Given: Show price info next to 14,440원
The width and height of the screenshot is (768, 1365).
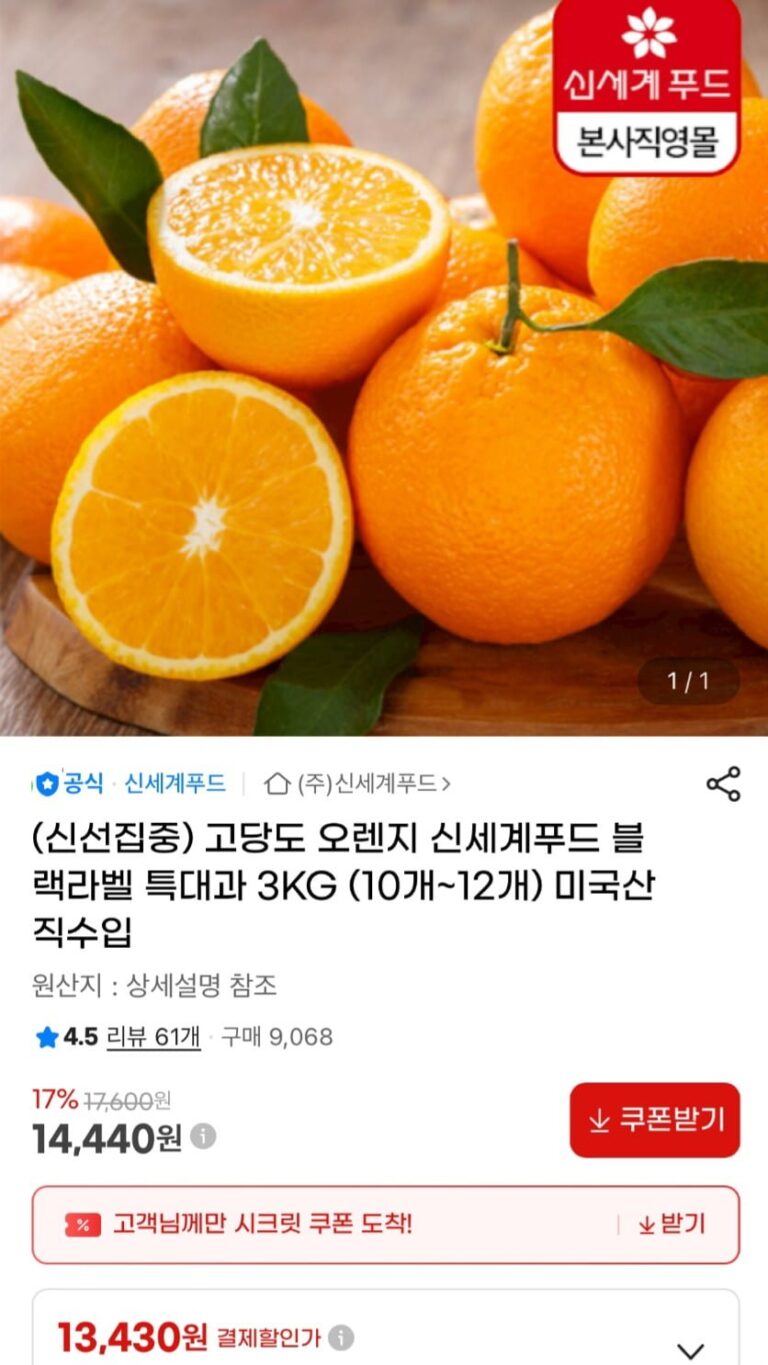Looking at the screenshot, I should pyautogui.click(x=203, y=1136).
